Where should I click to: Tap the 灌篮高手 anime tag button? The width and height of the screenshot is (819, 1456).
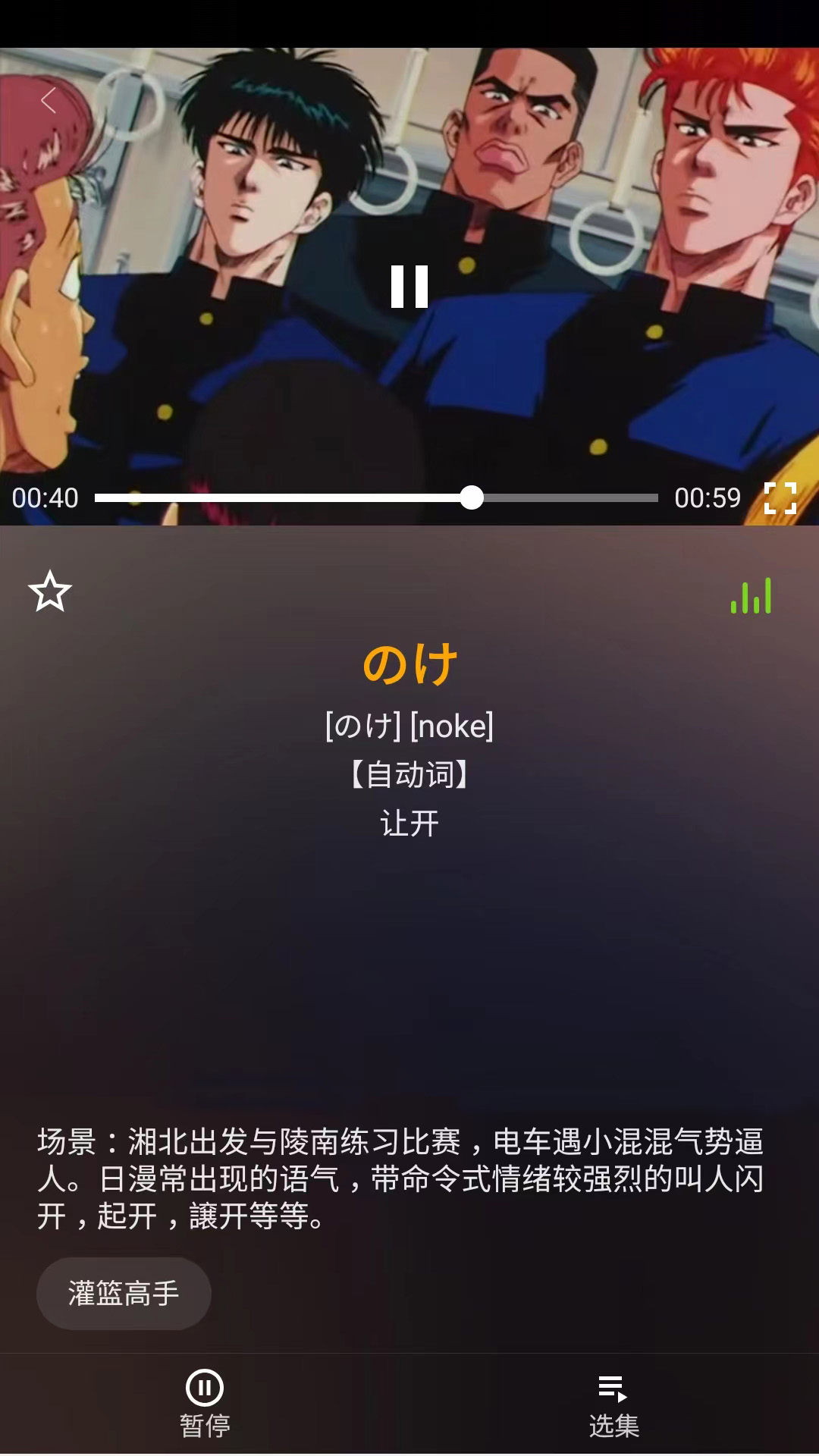tap(124, 1294)
